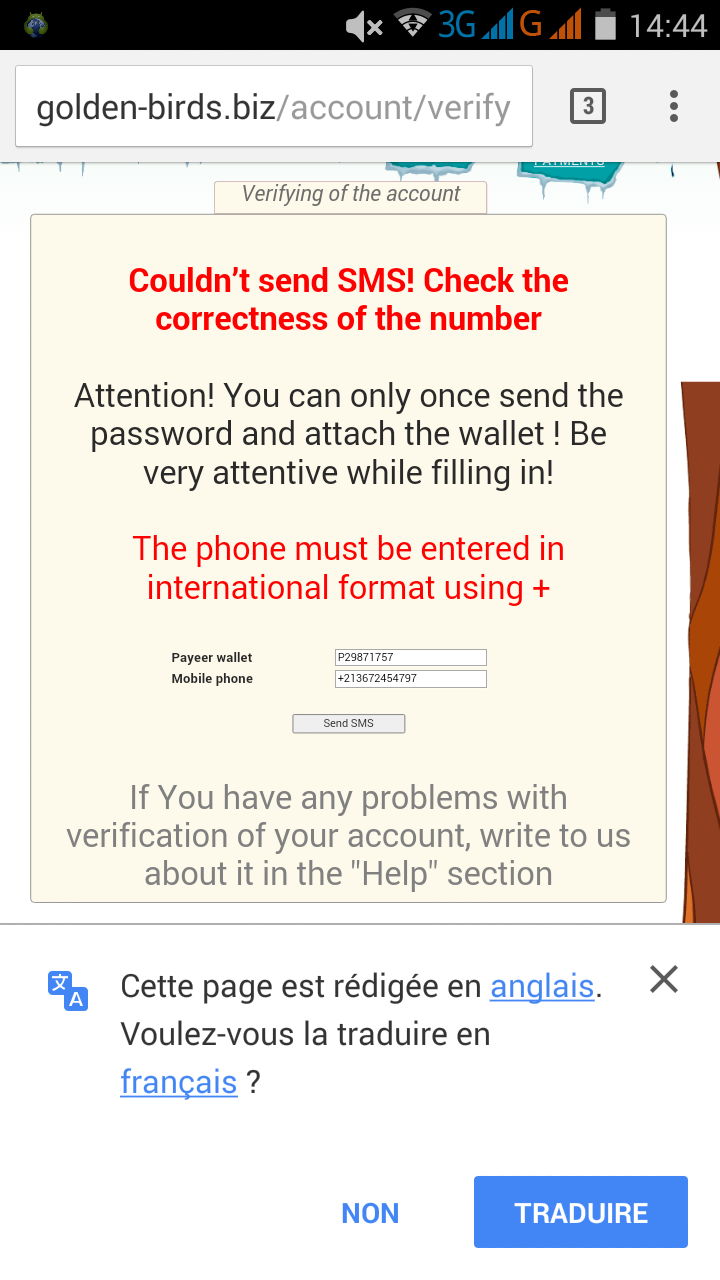Screen dimensions: 720x1280
Task: Dismiss the translate prompt with X
Action: [x=664, y=979]
